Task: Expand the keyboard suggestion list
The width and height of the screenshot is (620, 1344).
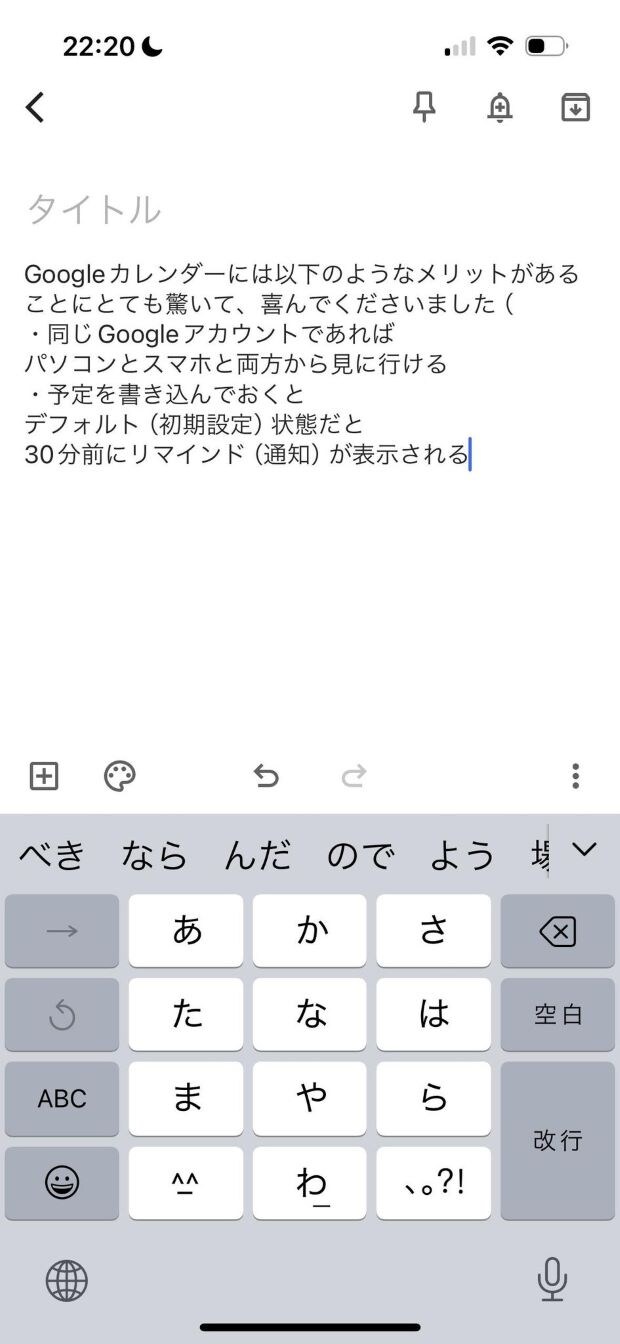Action: [583, 850]
